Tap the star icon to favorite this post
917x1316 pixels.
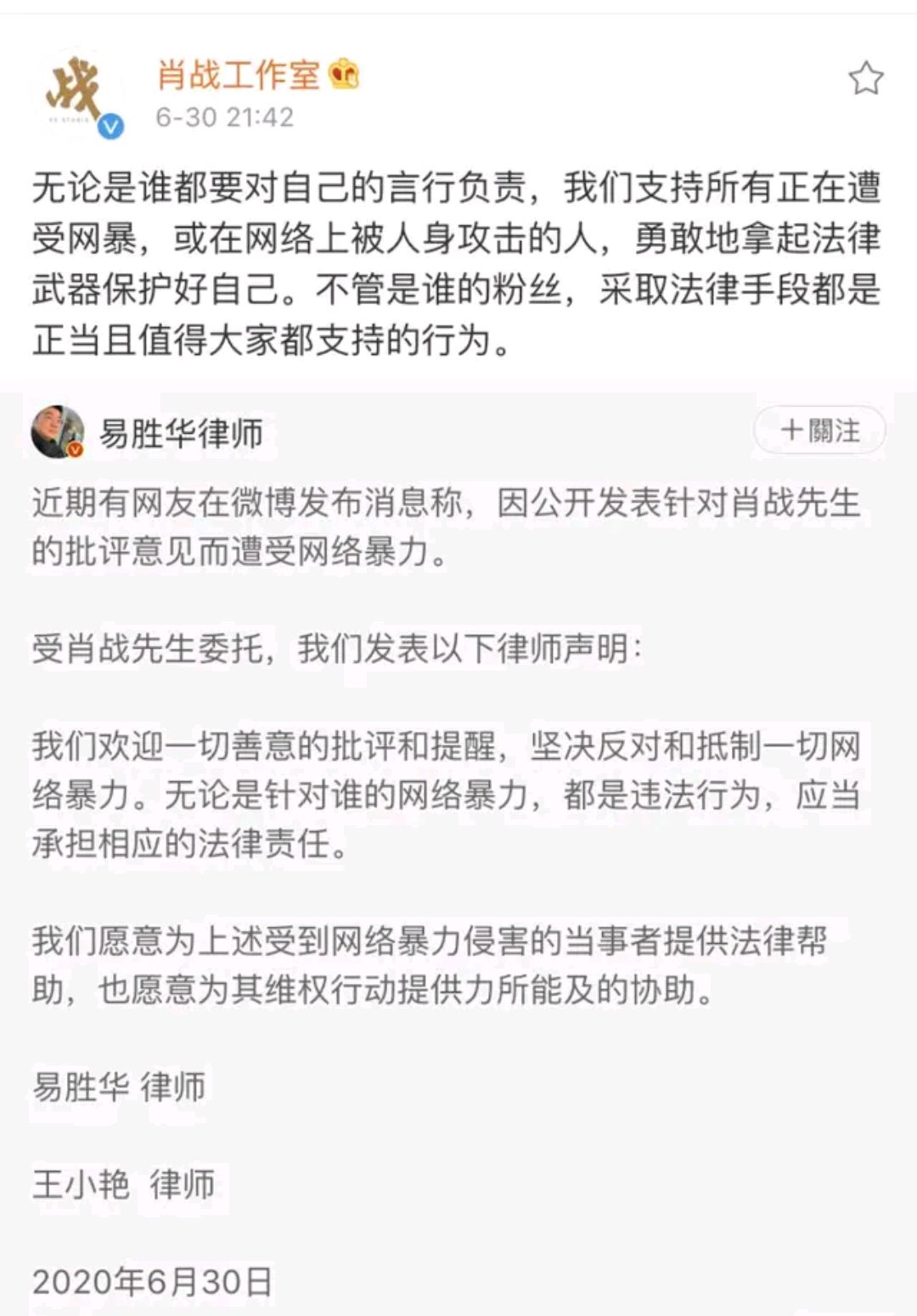[x=865, y=79]
